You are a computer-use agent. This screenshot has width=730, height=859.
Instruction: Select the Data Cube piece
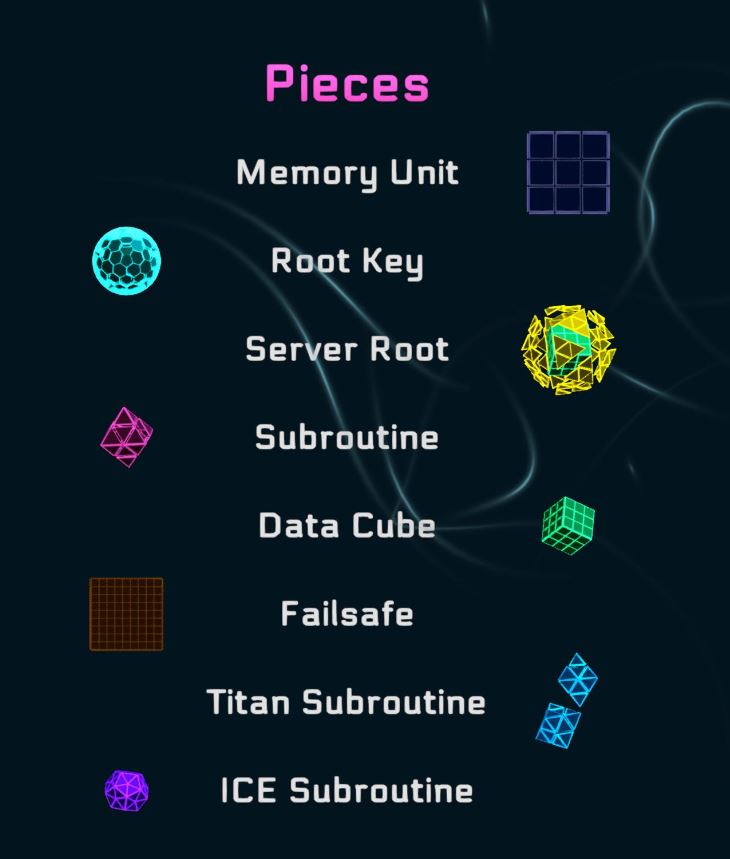(x=347, y=525)
